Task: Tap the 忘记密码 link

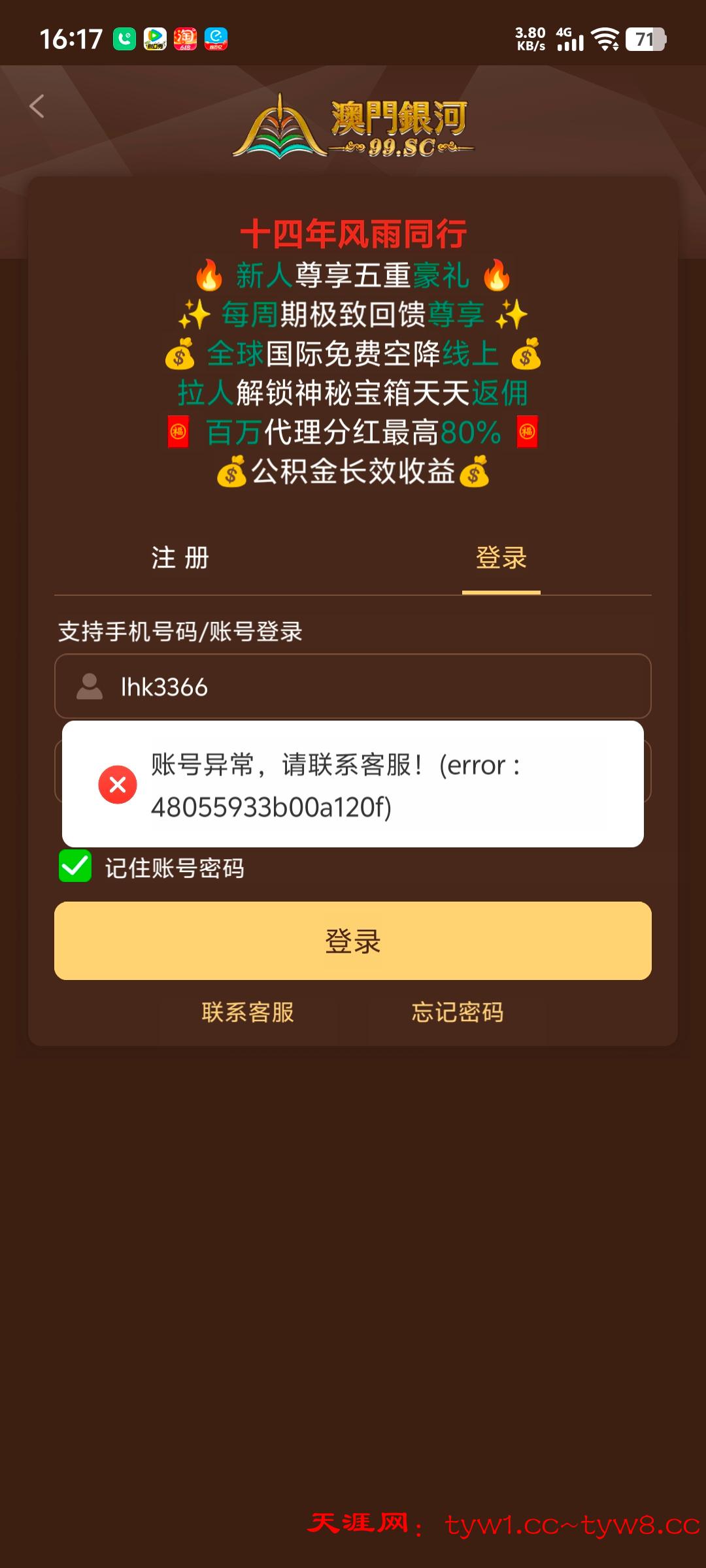Action: [x=458, y=1013]
